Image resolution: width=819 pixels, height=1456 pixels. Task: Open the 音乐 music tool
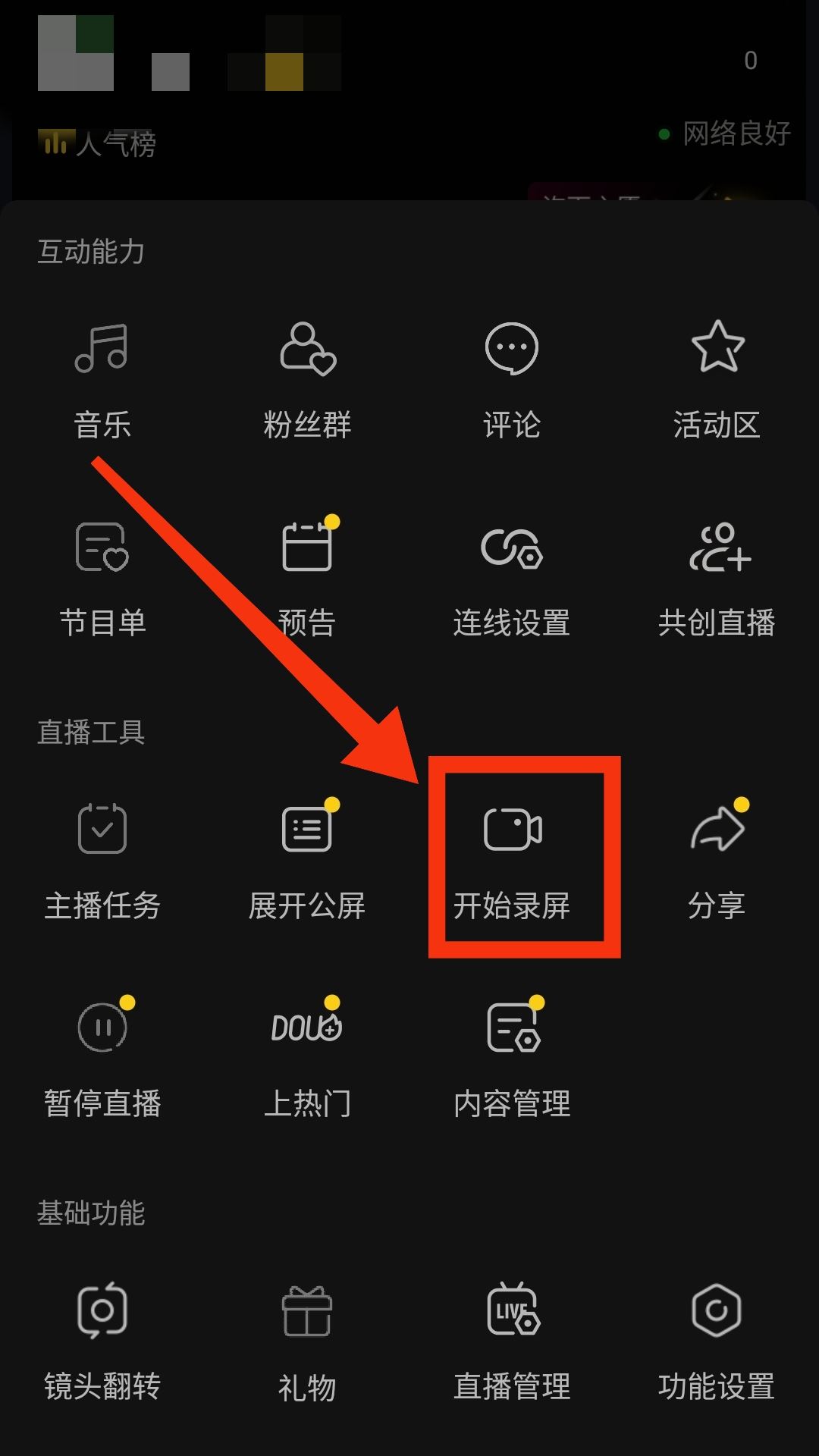point(102,379)
